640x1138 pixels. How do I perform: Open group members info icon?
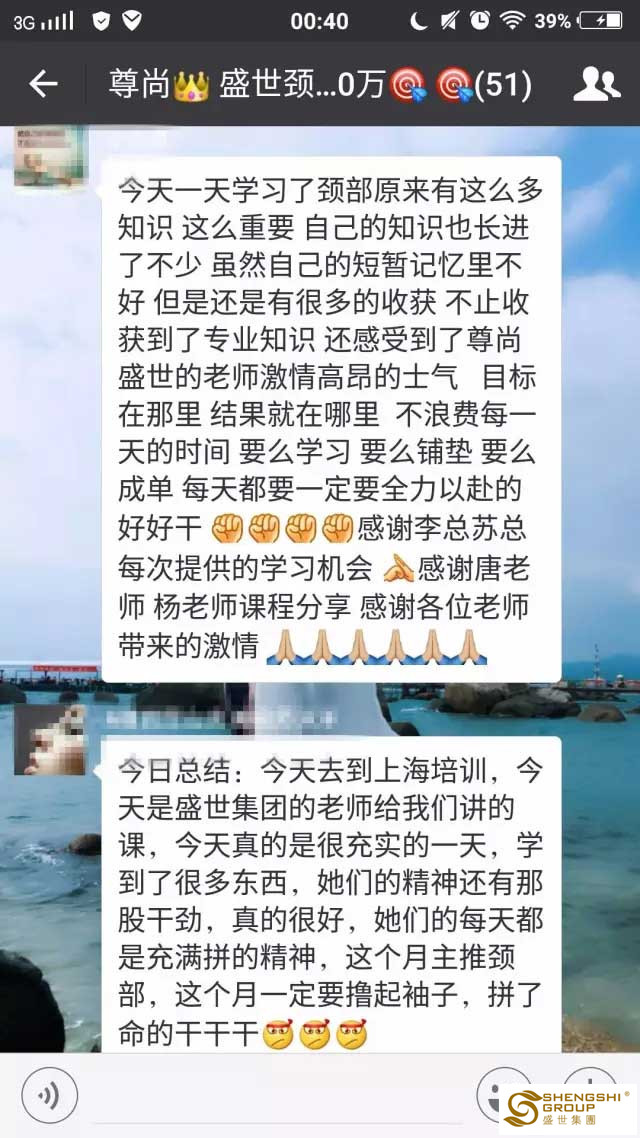596,85
